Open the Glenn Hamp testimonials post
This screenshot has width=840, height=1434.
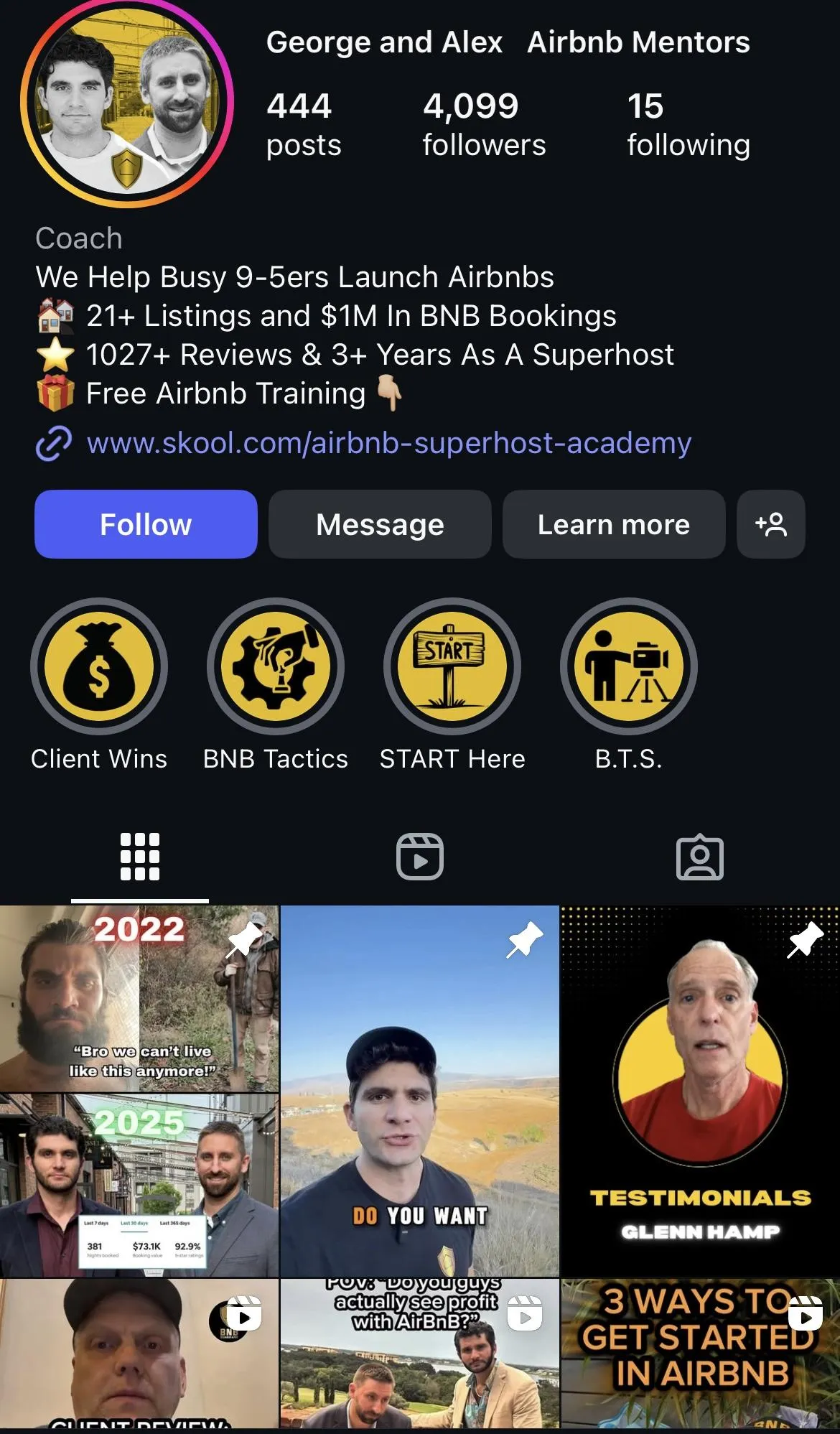coord(699,1090)
